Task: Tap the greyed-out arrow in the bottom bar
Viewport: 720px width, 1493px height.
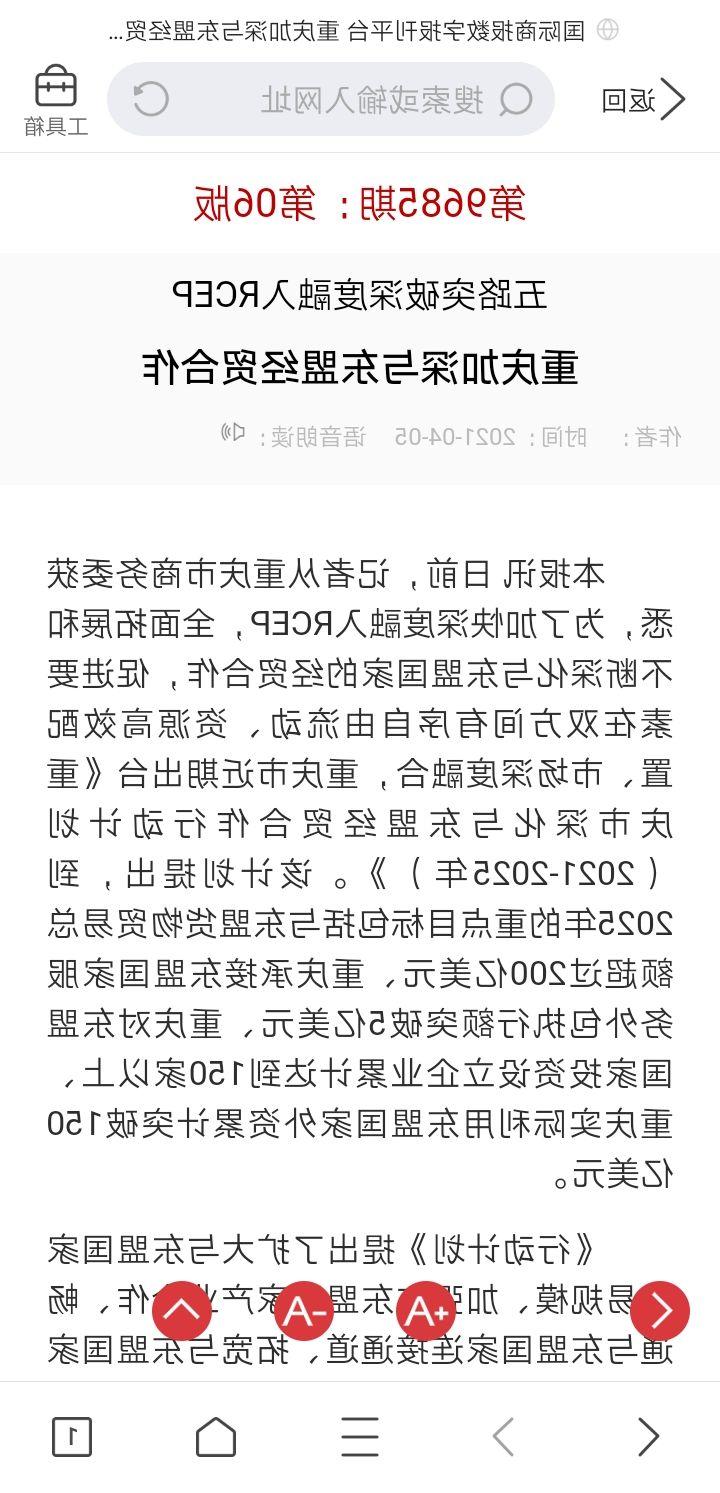Action: [503, 1437]
